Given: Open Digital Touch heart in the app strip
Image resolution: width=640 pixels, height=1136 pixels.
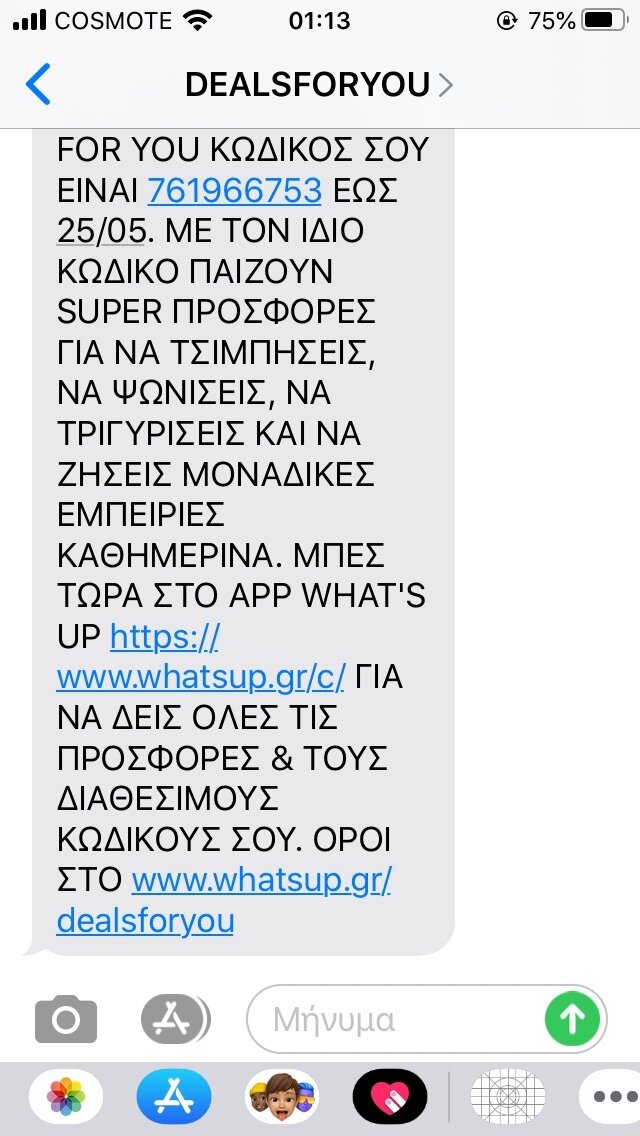Looking at the screenshot, I should (x=390, y=1097).
